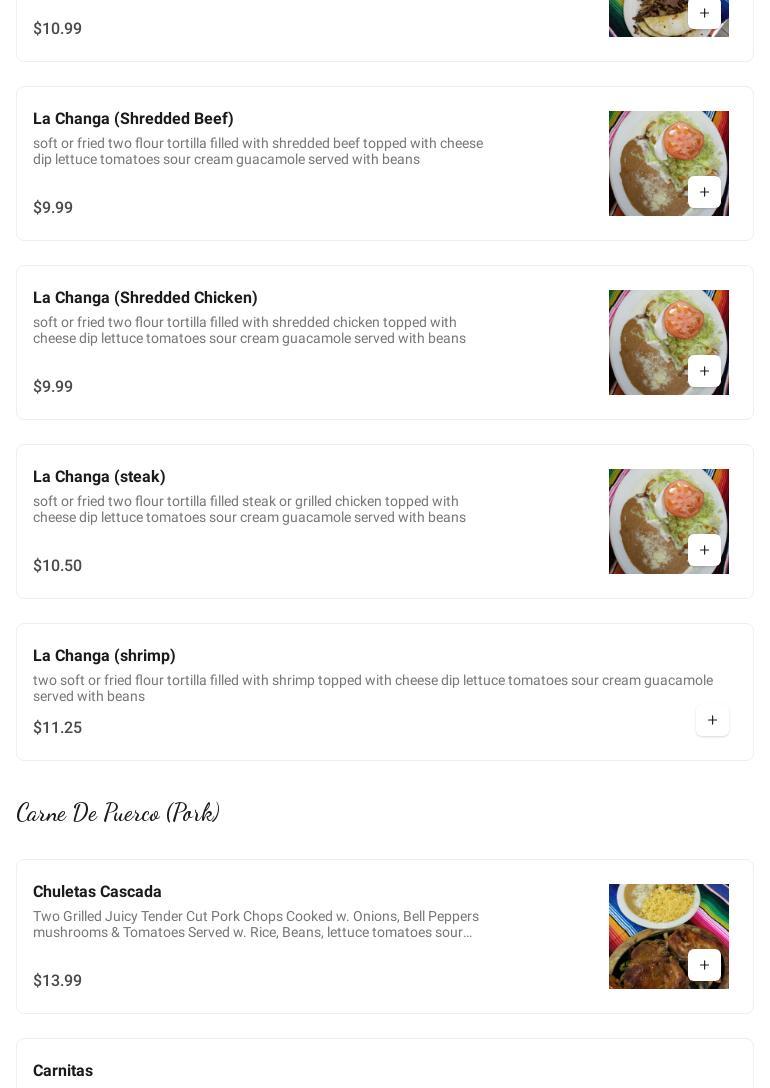
Task: Add La Changa (steak) to order
Action: tap(704, 550)
